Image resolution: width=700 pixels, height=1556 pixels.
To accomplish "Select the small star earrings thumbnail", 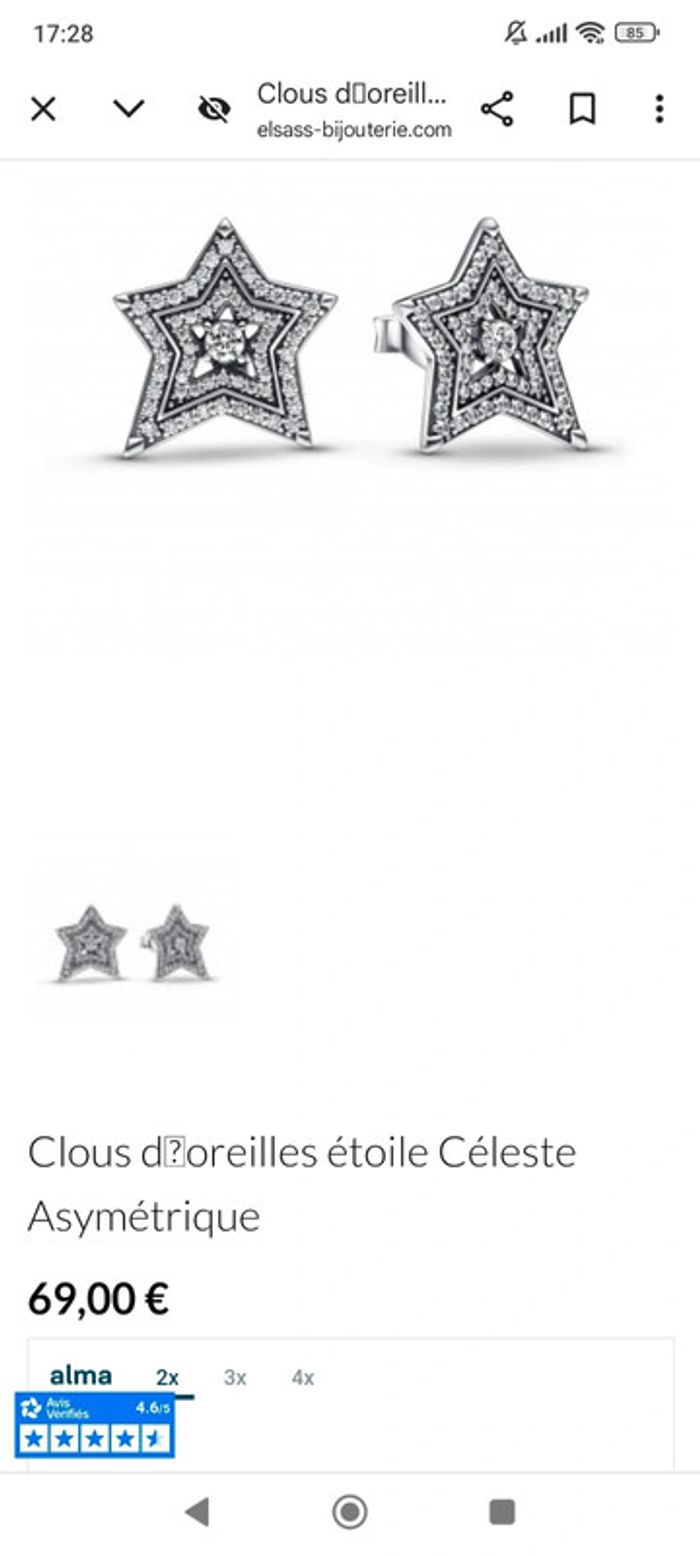I will pos(133,943).
